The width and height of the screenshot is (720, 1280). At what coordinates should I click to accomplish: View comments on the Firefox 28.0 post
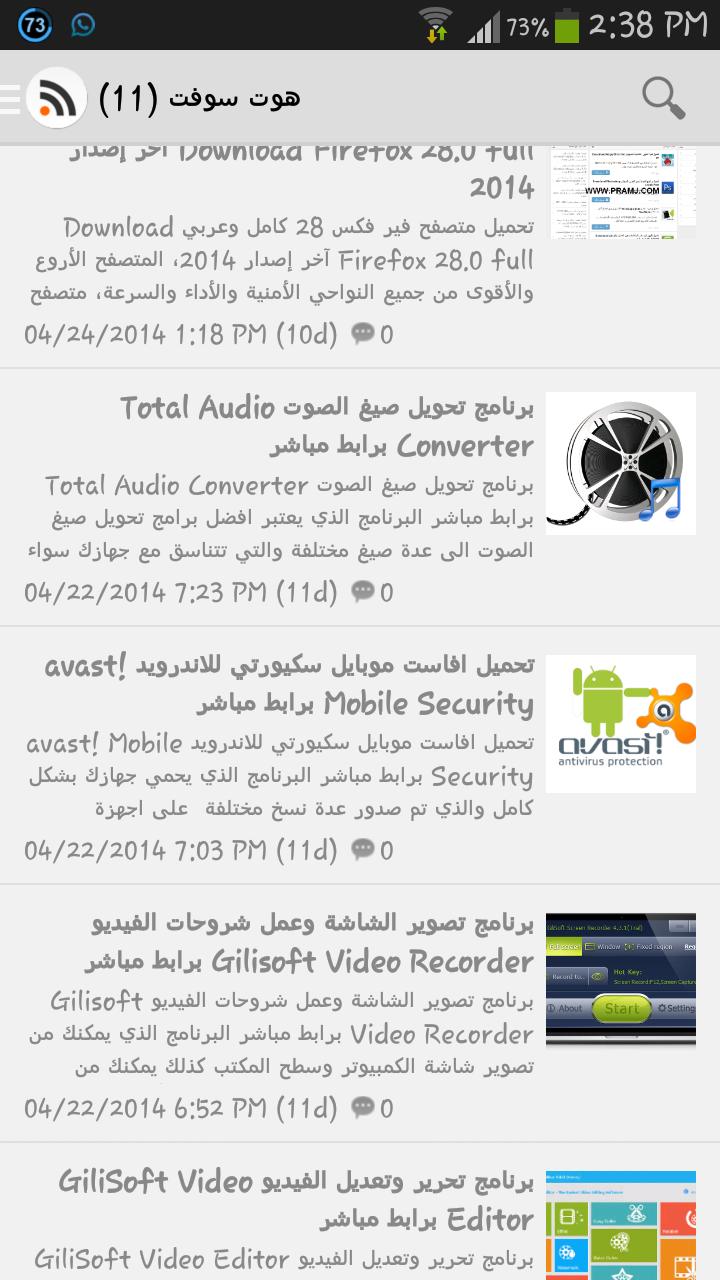pos(372,334)
